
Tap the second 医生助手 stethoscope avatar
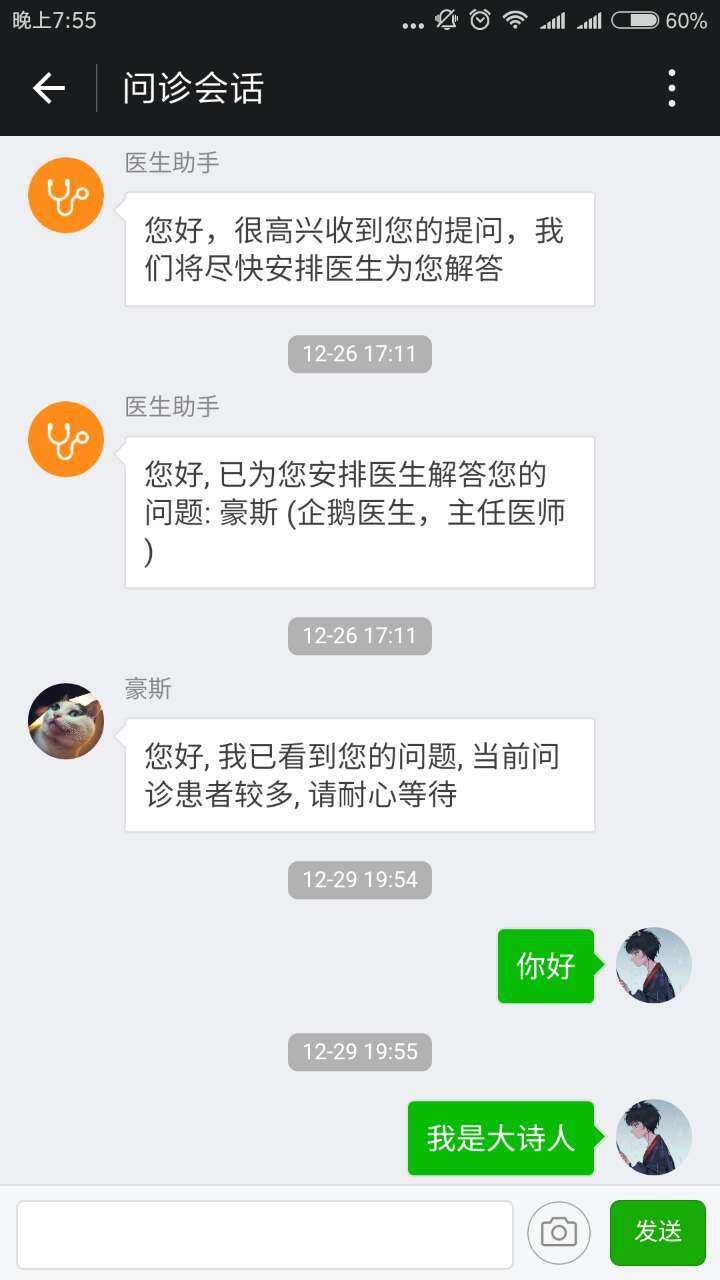pos(65,439)
